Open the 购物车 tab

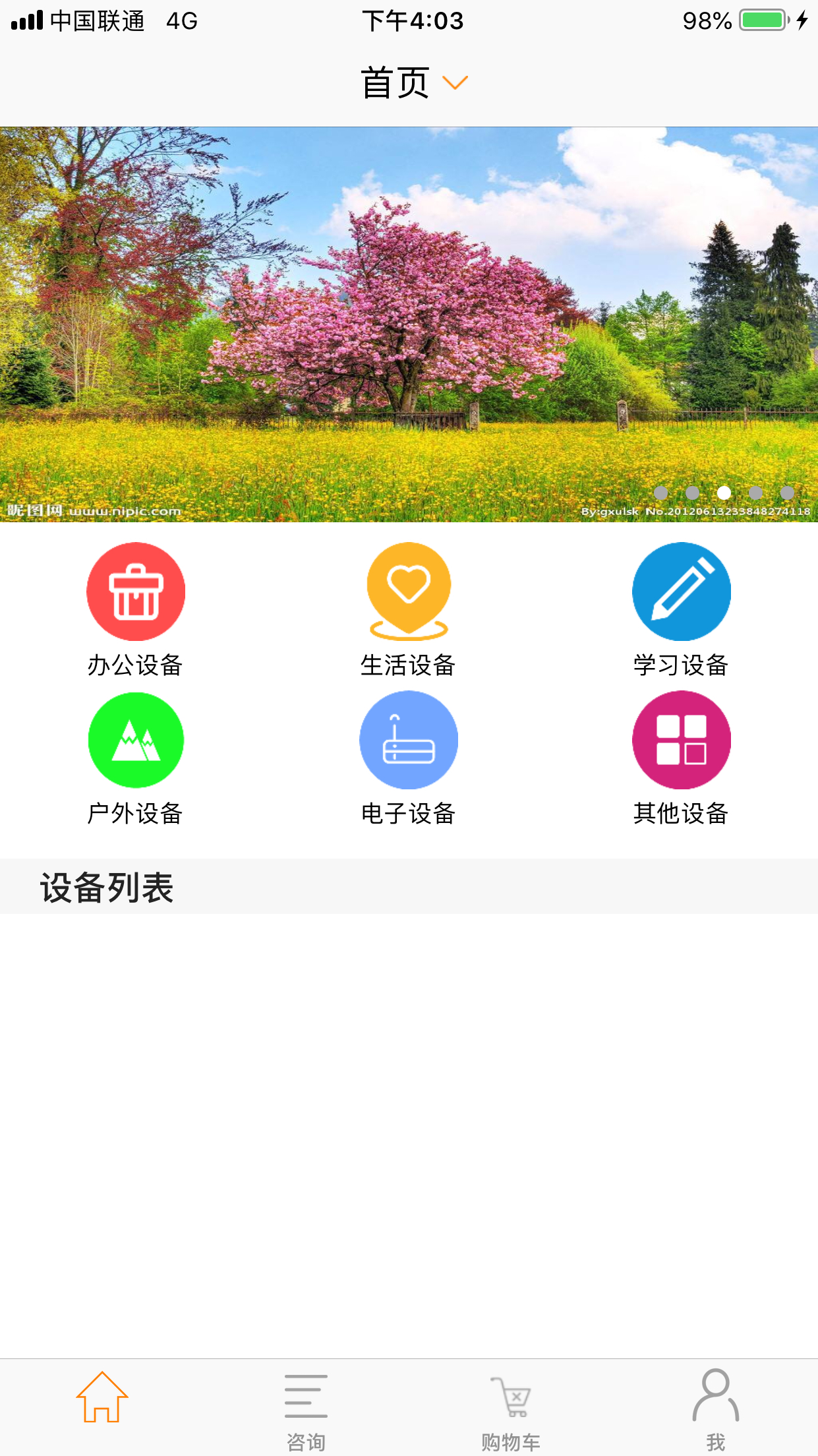tap(511, 1407)
